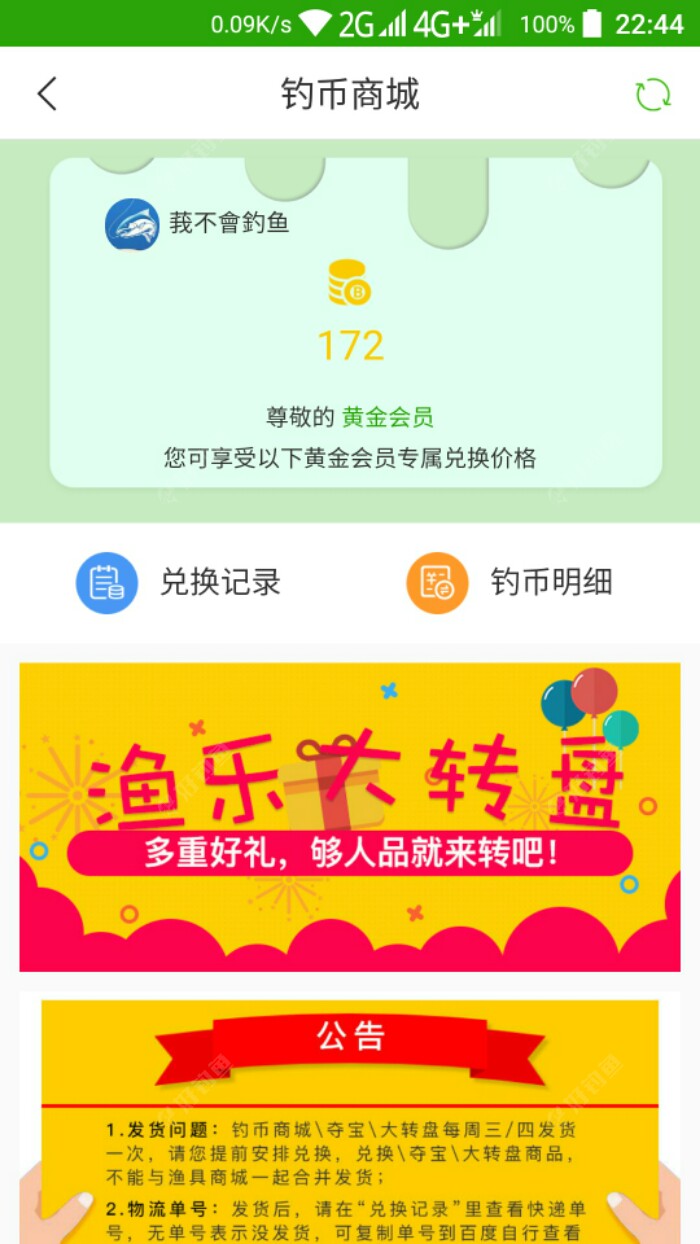Refresh the 钓币商城 page
The height and width of the screenshot is (1244, 700).
[653, 95]
